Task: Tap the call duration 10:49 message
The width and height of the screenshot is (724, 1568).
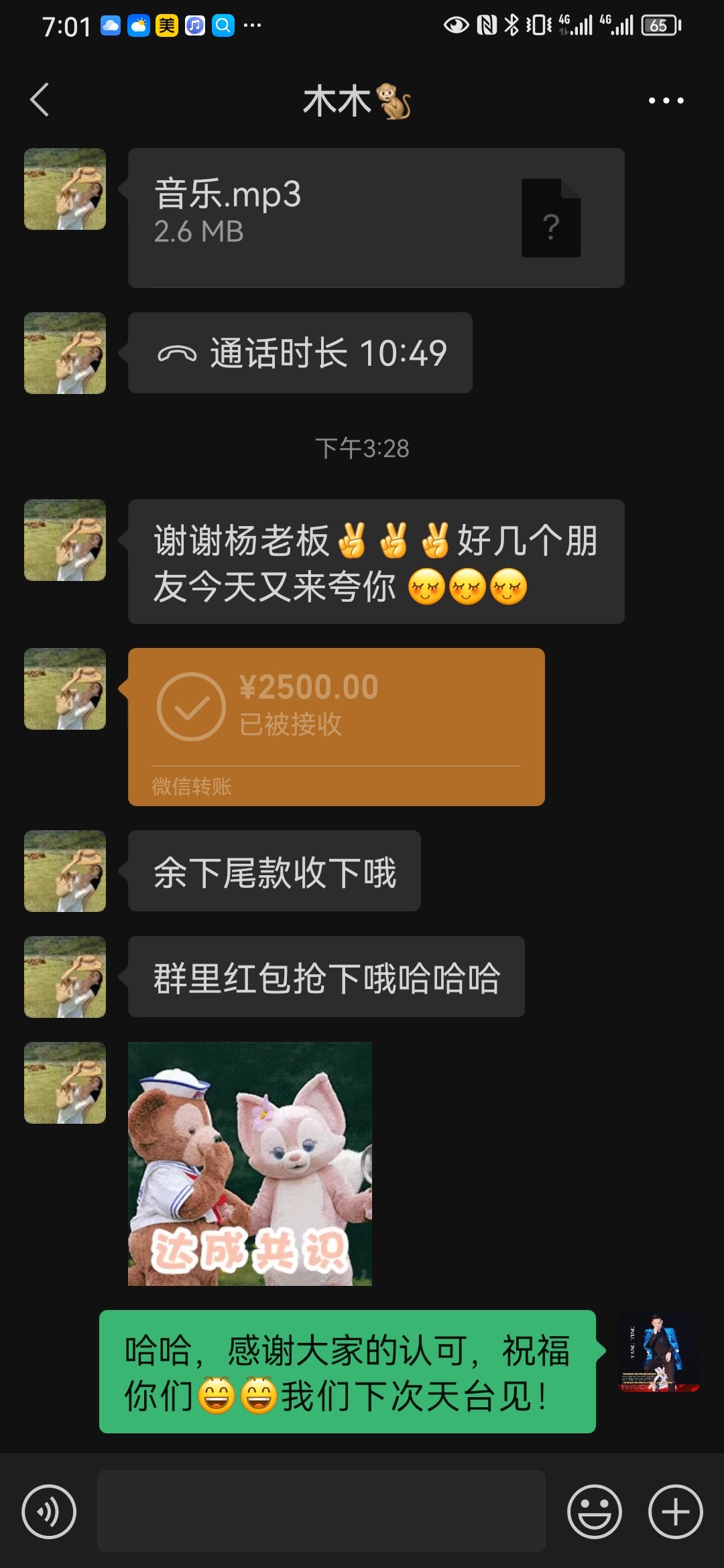Action: point(300,353)
